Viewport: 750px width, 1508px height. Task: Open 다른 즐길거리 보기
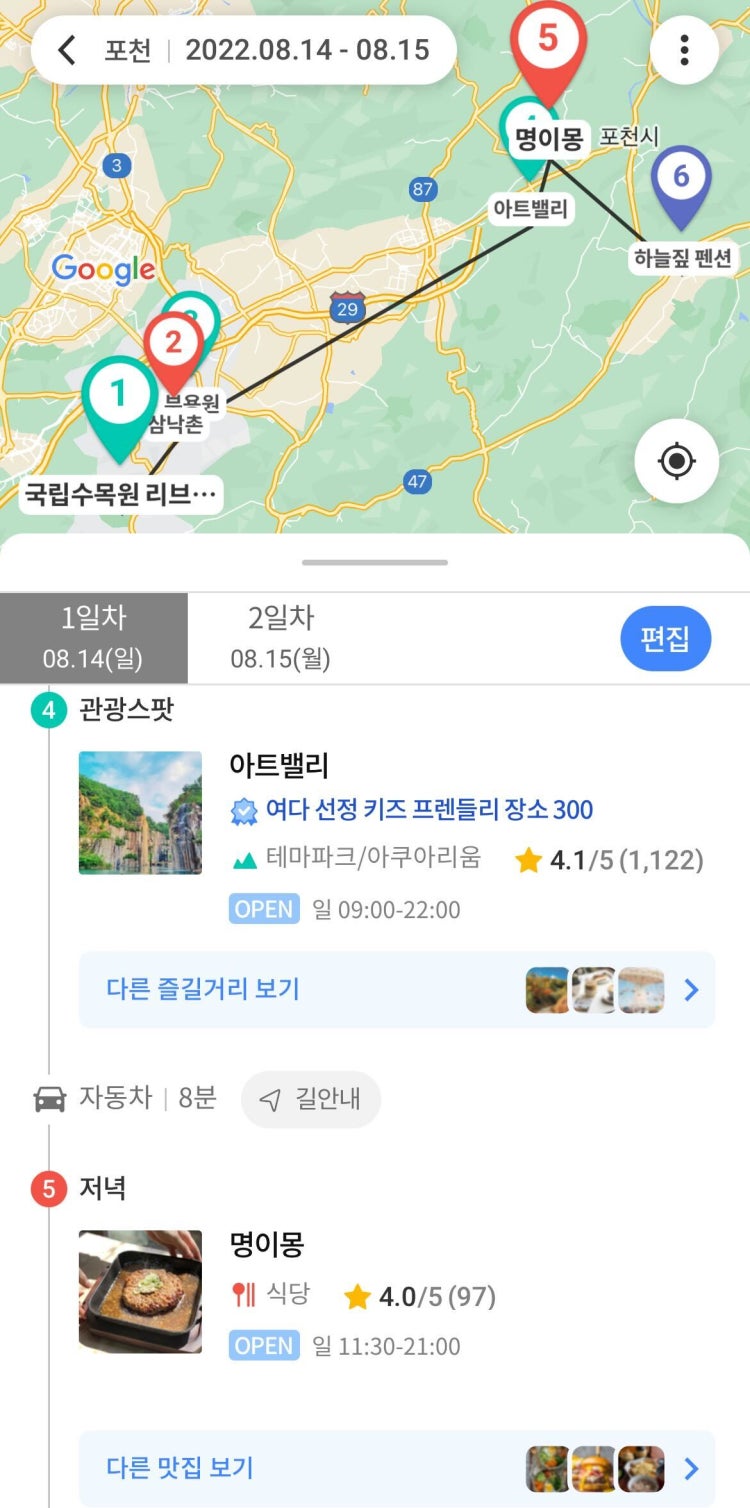396,990
